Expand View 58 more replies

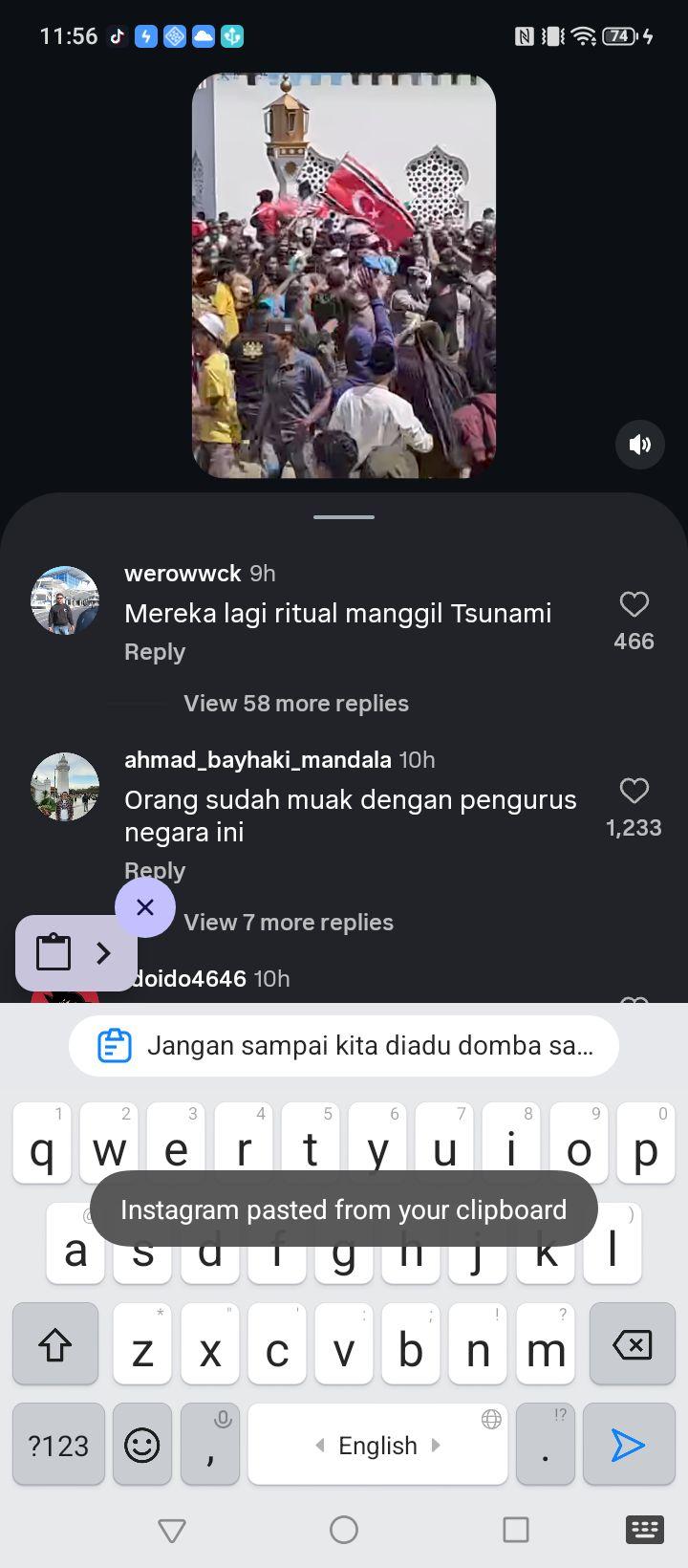tap(296, 704)
